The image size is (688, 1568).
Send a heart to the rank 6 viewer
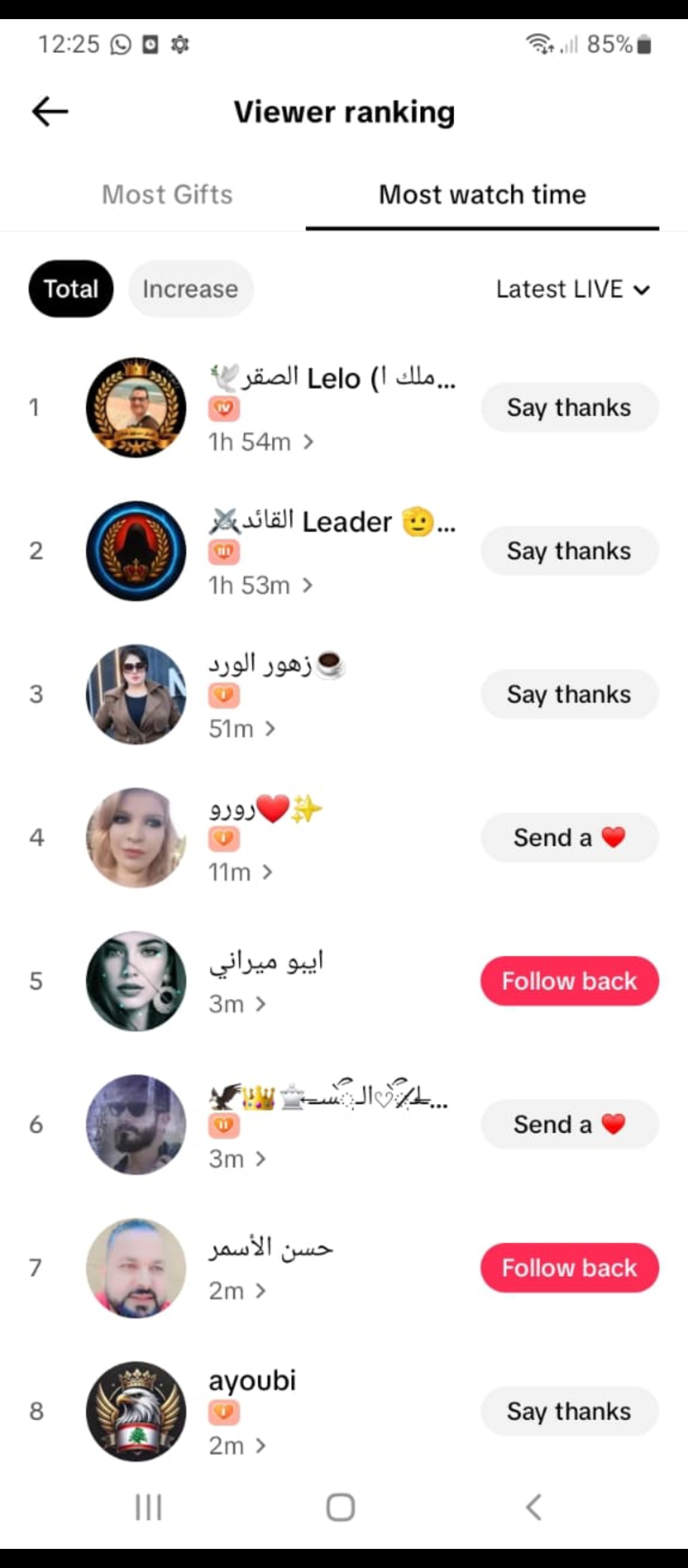(x=569, y=1124)
